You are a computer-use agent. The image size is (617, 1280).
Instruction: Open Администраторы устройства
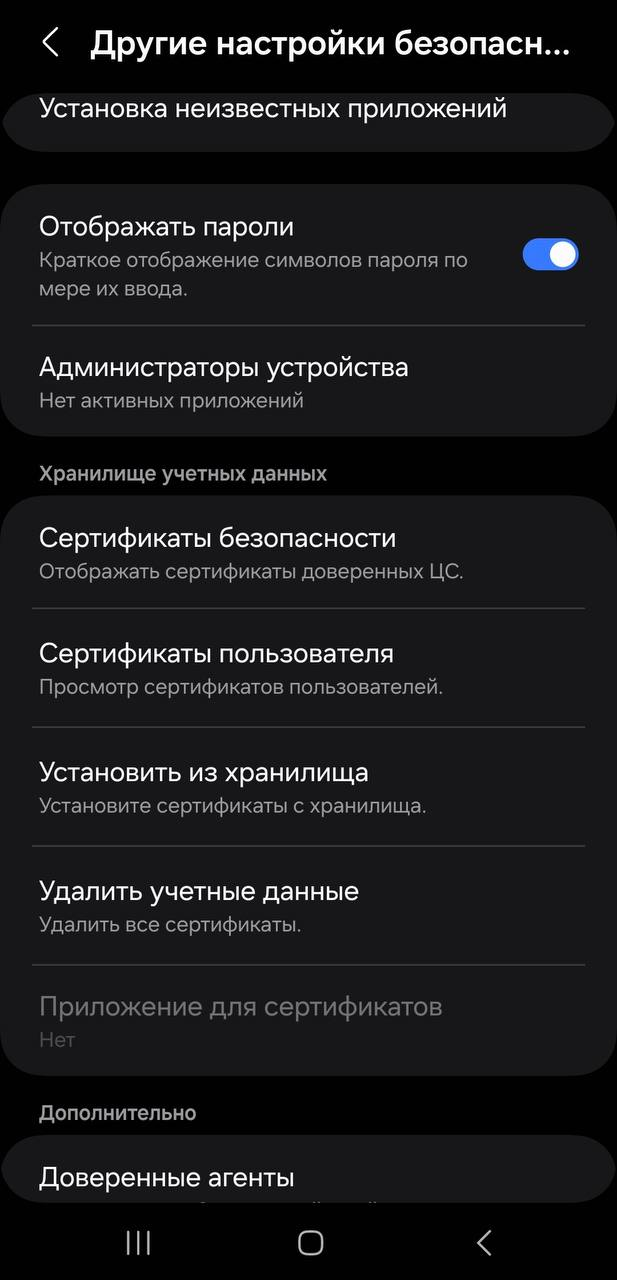[x=223, y=381]
